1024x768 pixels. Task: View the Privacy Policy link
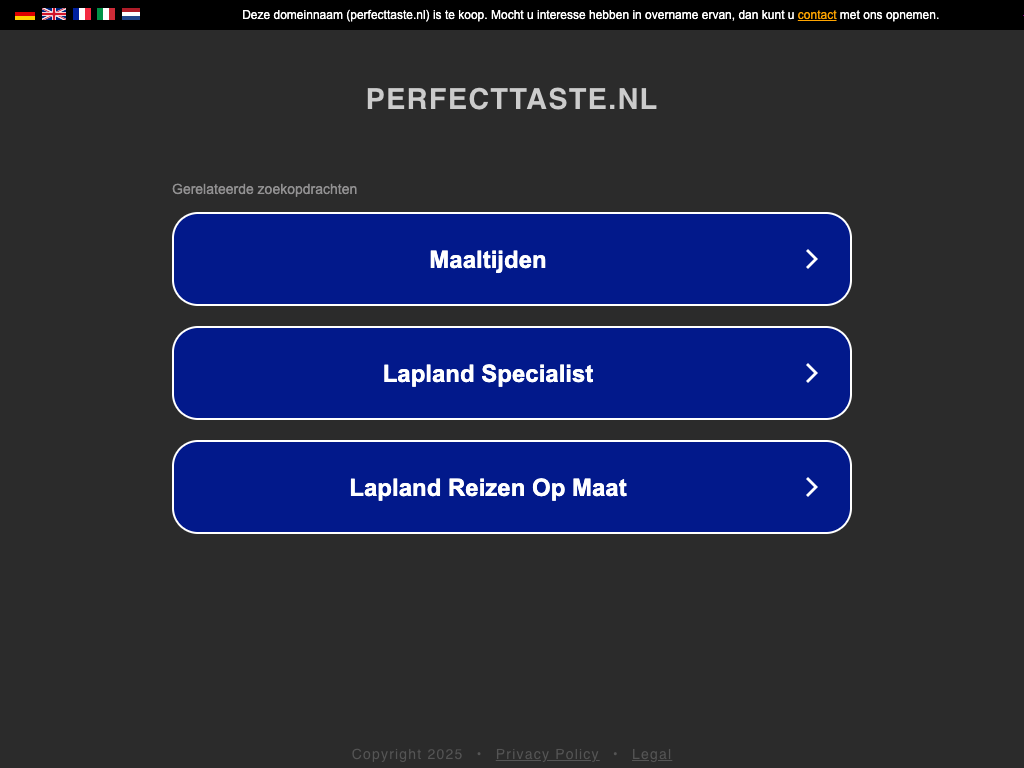(547, 754)
